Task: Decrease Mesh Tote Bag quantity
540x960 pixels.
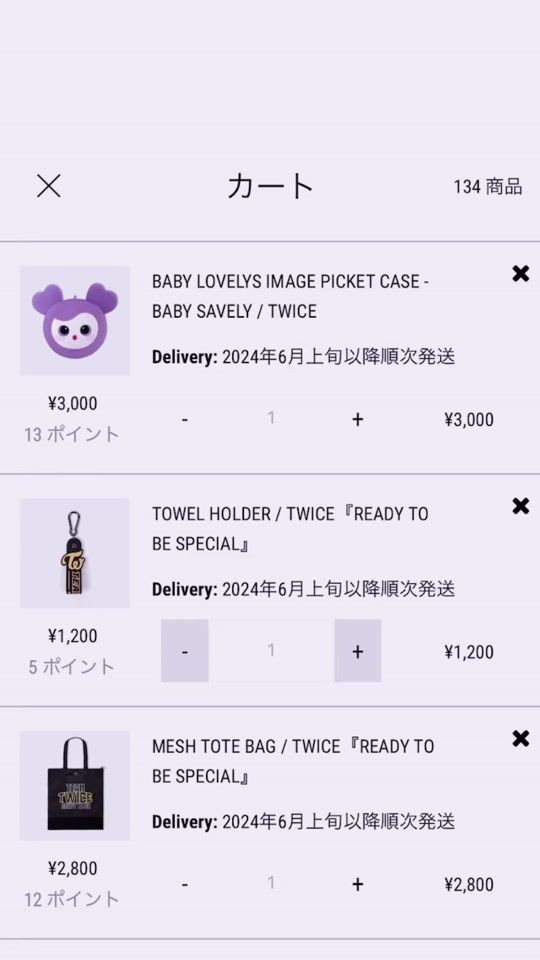Action: pos(185,884)
